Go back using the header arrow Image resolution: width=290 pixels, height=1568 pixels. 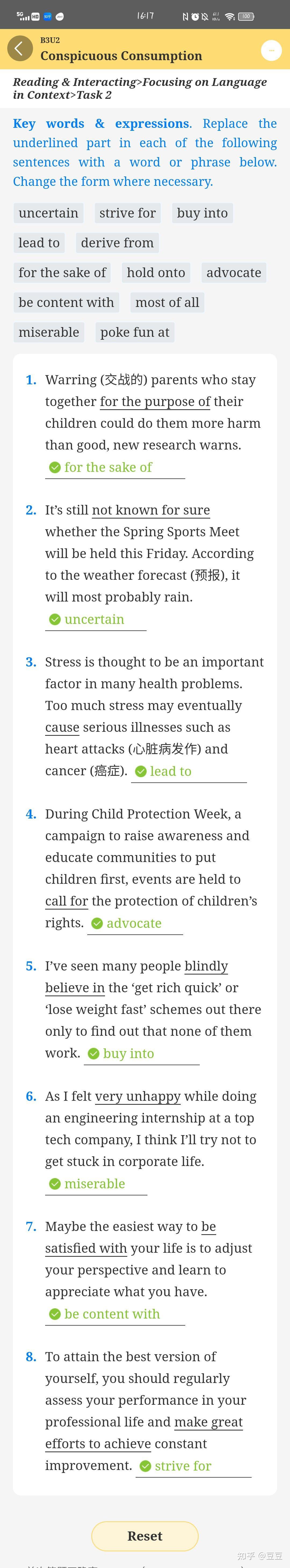20,49
